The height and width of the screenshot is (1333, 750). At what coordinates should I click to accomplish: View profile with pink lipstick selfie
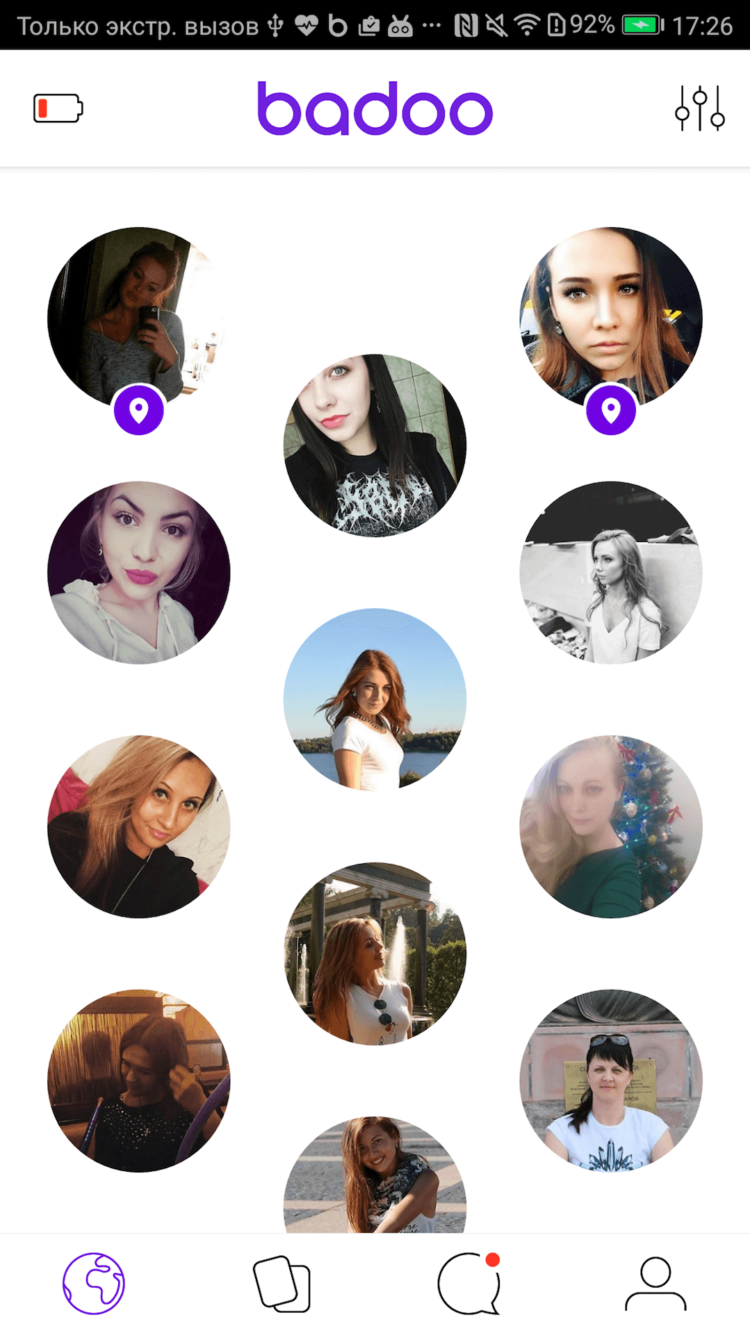(139, 572)
